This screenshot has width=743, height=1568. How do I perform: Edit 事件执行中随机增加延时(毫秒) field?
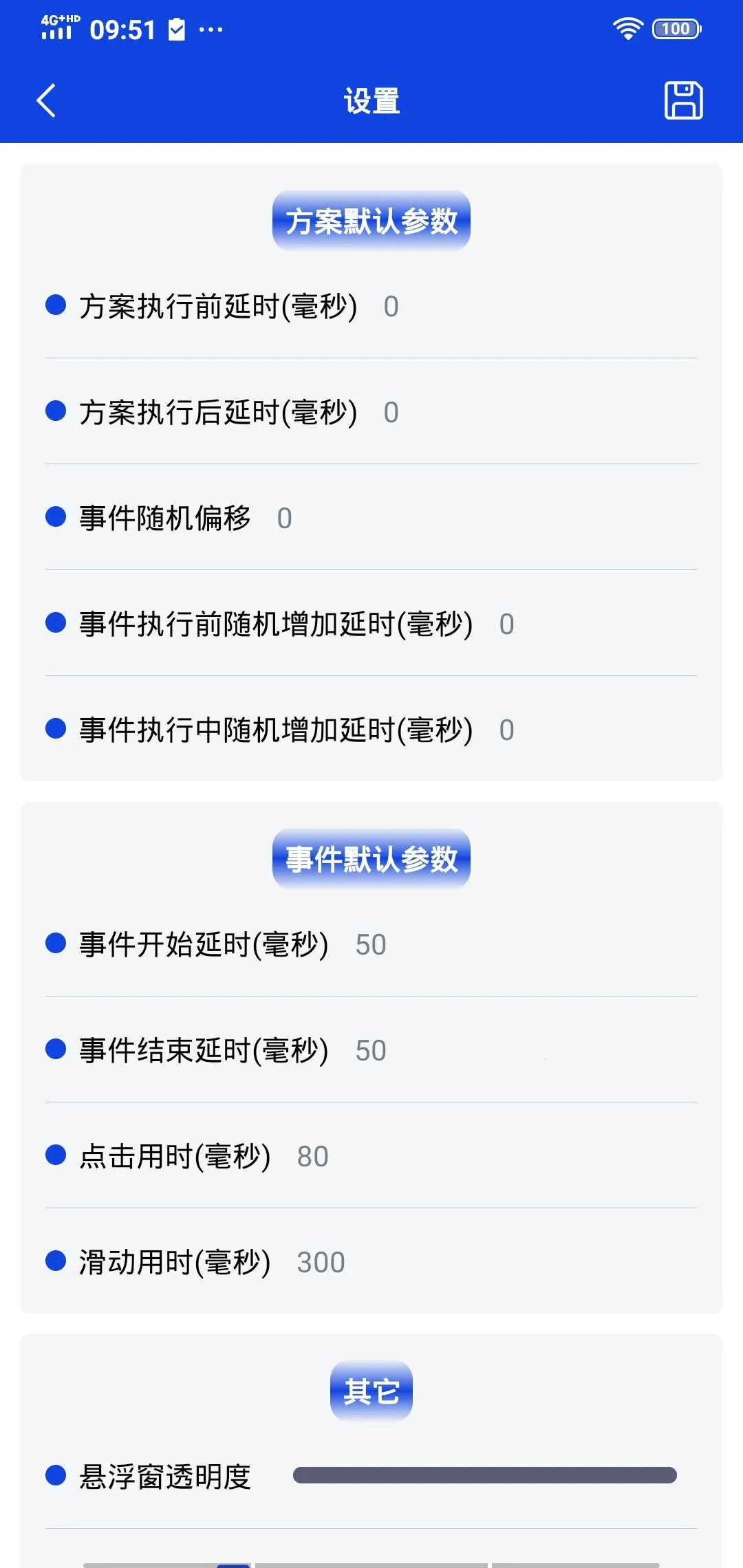tap(506, 730)
